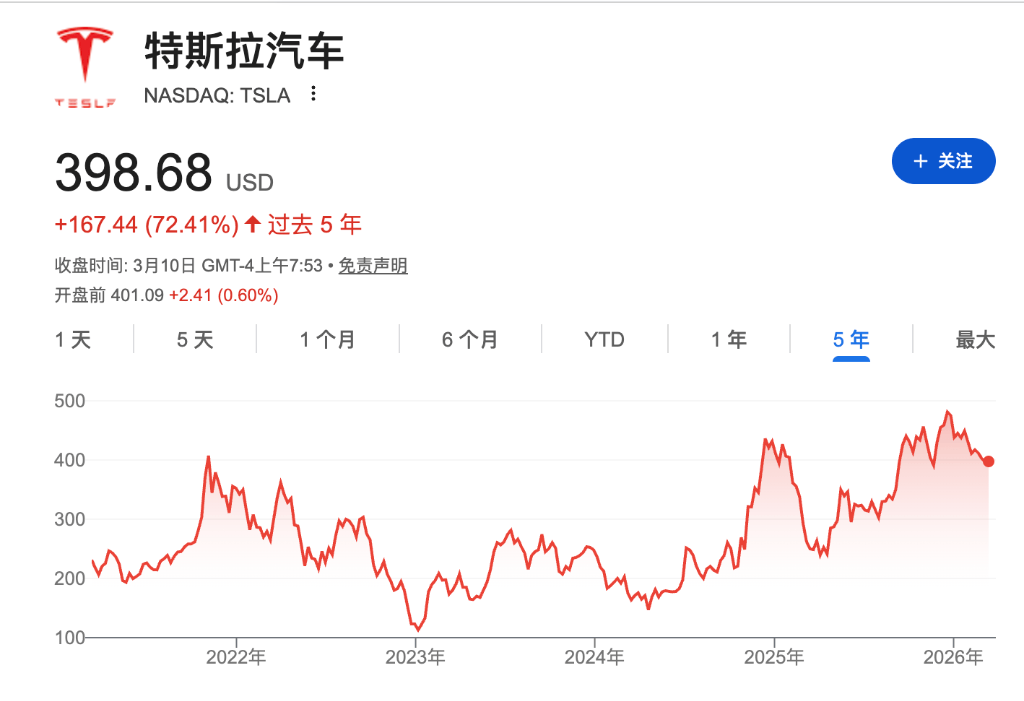Switch to the 1 天 range

click(73, 339)
